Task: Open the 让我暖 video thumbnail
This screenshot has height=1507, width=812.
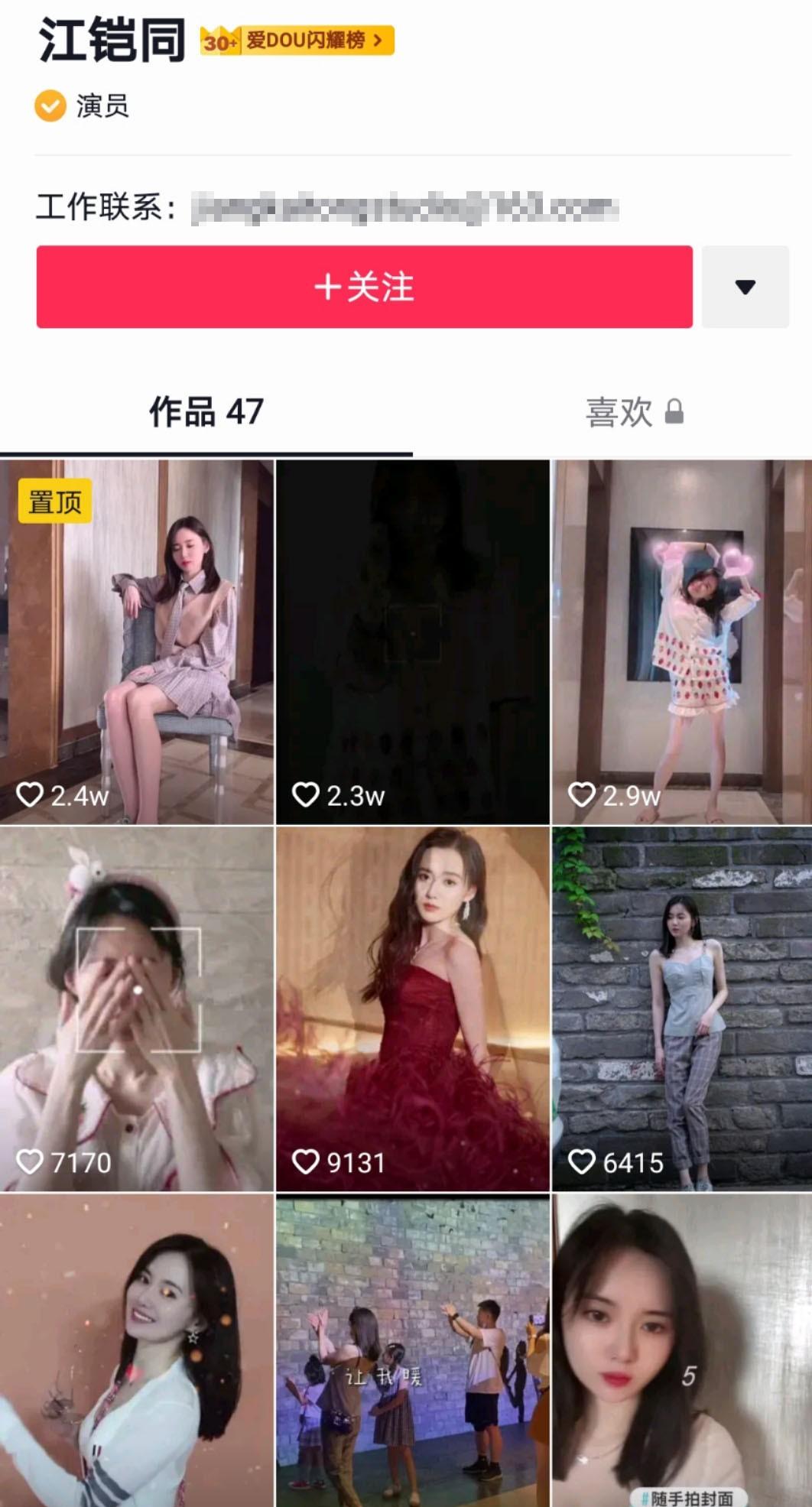Action: coord(412,1349)
